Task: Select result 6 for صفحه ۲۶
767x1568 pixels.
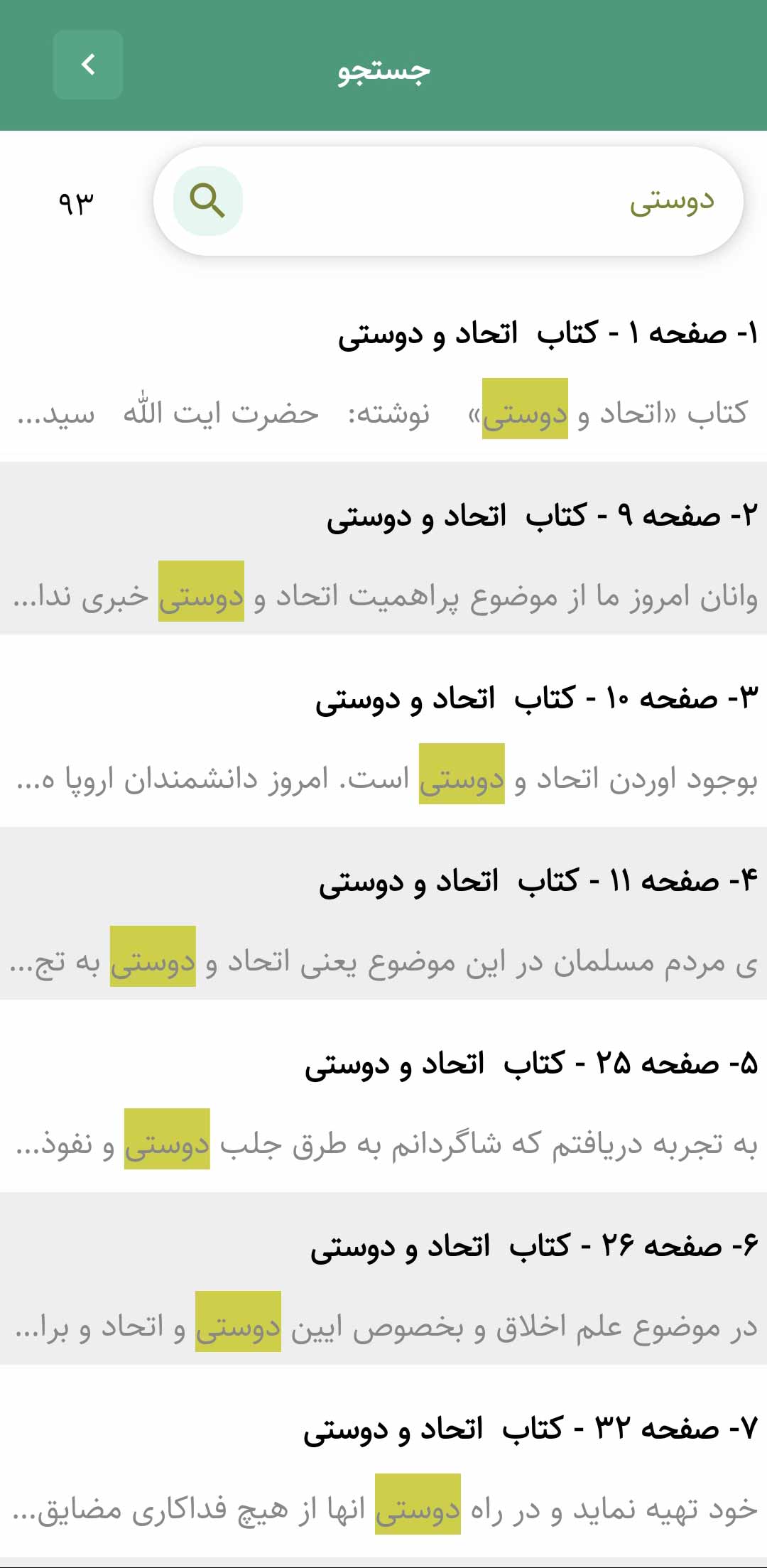Action: click(383, 1284)
